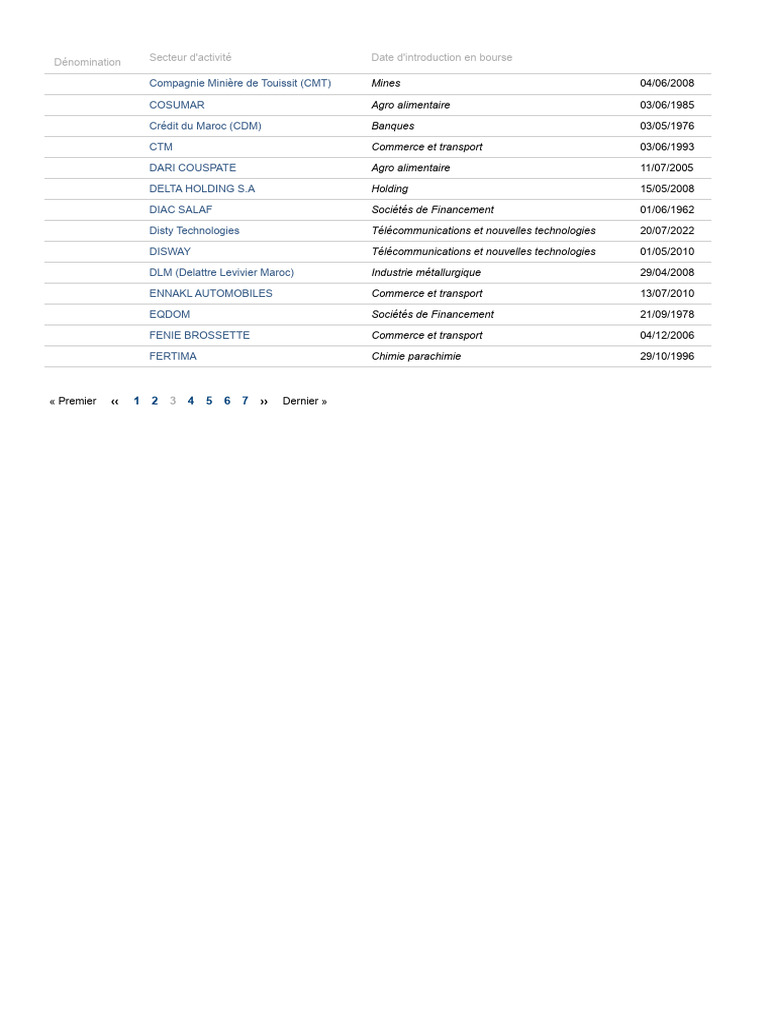The height and width of the screenshot is (1024, 768).
Task: Go to the Premier first page
Action: tap(72, 401)
